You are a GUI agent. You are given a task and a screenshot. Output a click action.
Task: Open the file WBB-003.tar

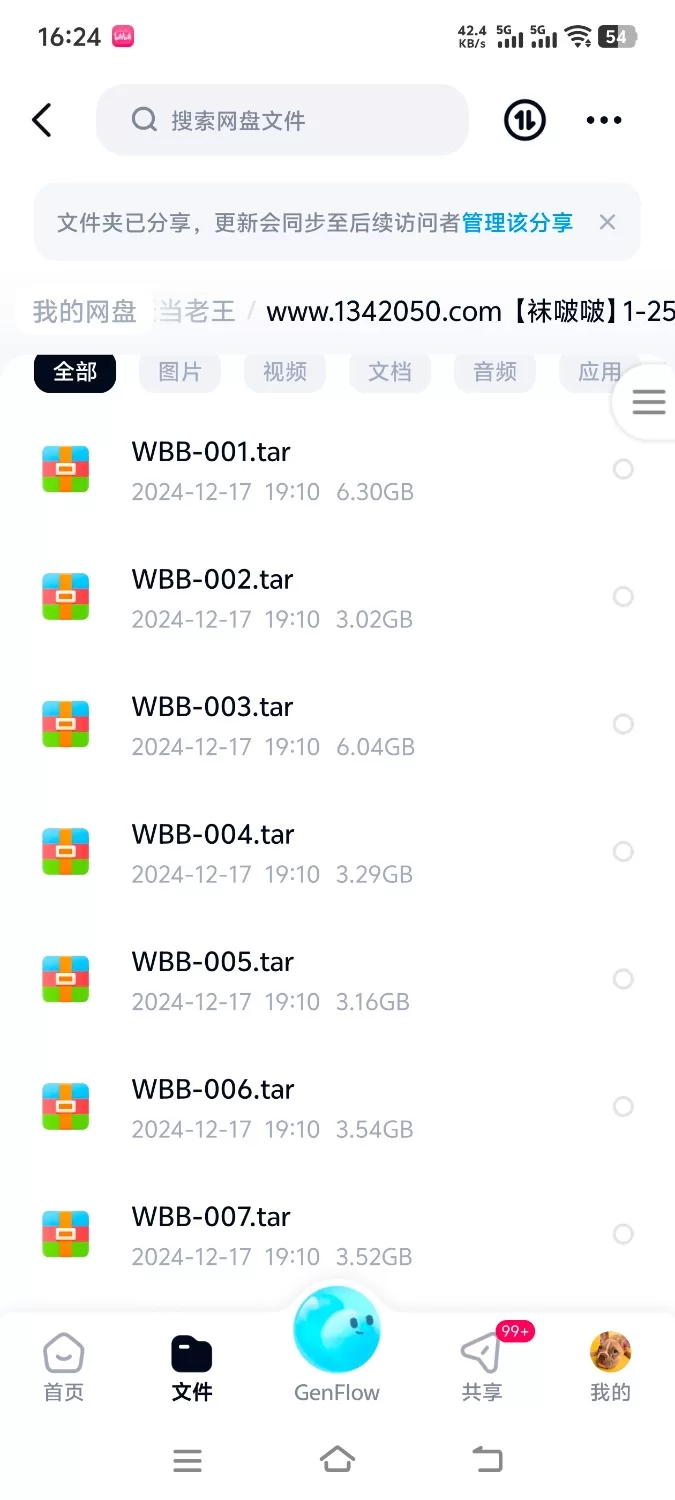pyautogui.click(x=212, y=707)
